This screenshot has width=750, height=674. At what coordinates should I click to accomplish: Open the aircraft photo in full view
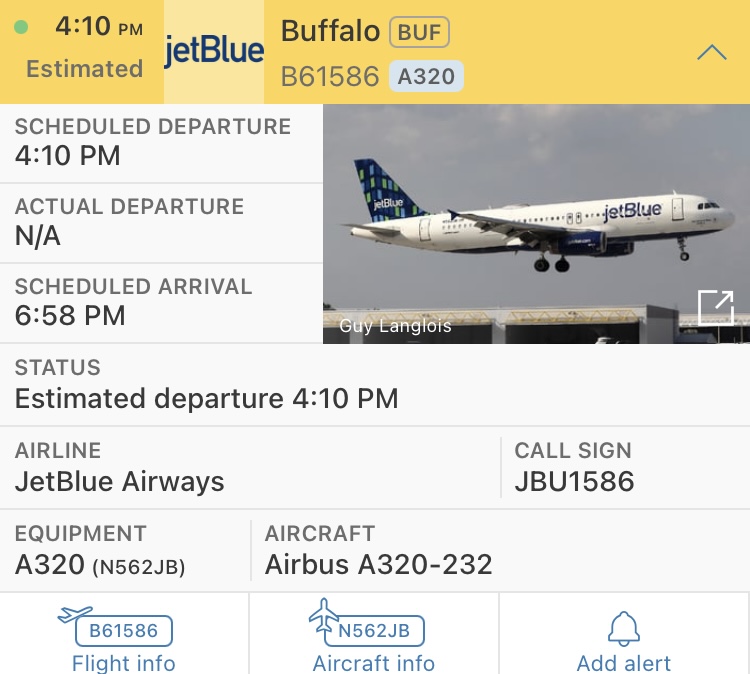point(716,308)
